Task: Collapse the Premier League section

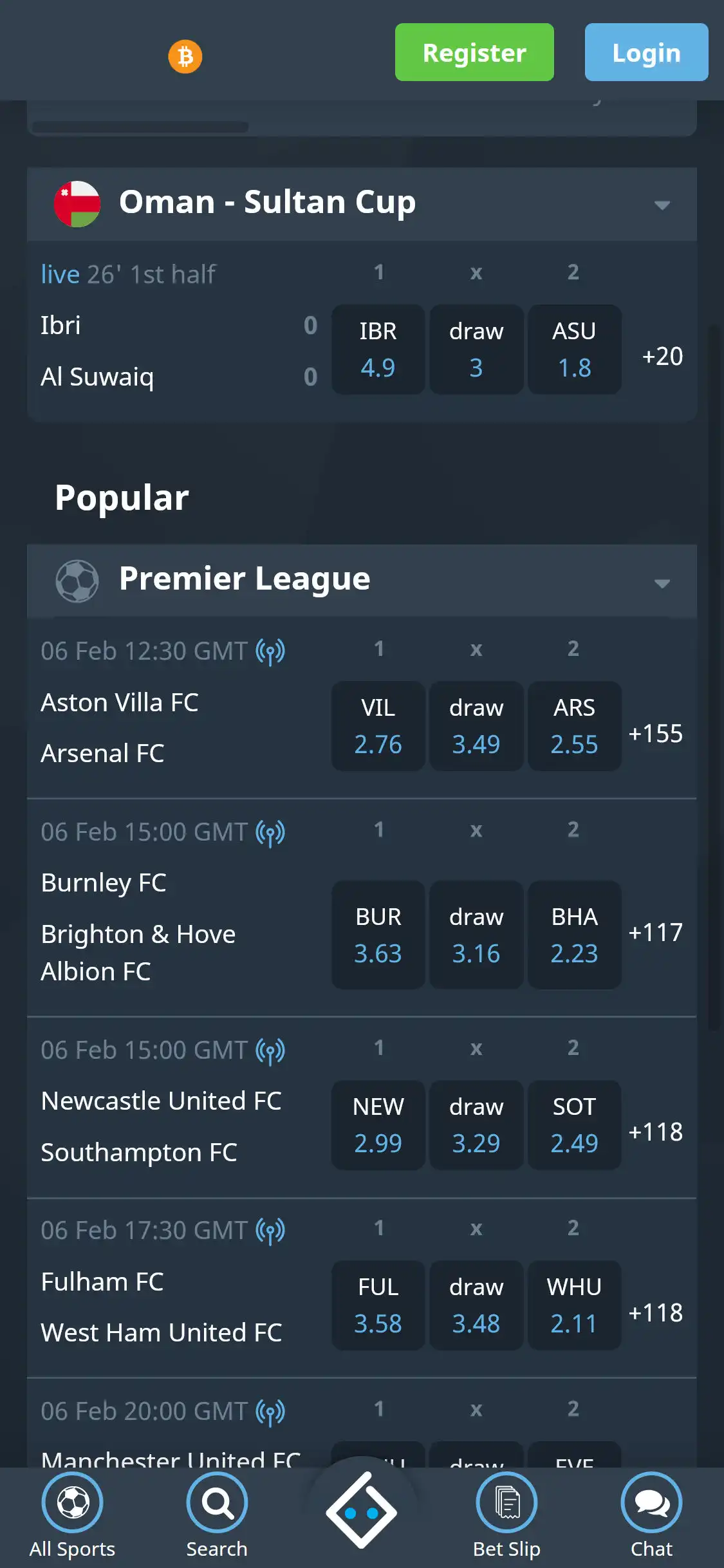Action: [x=662, y=583]
